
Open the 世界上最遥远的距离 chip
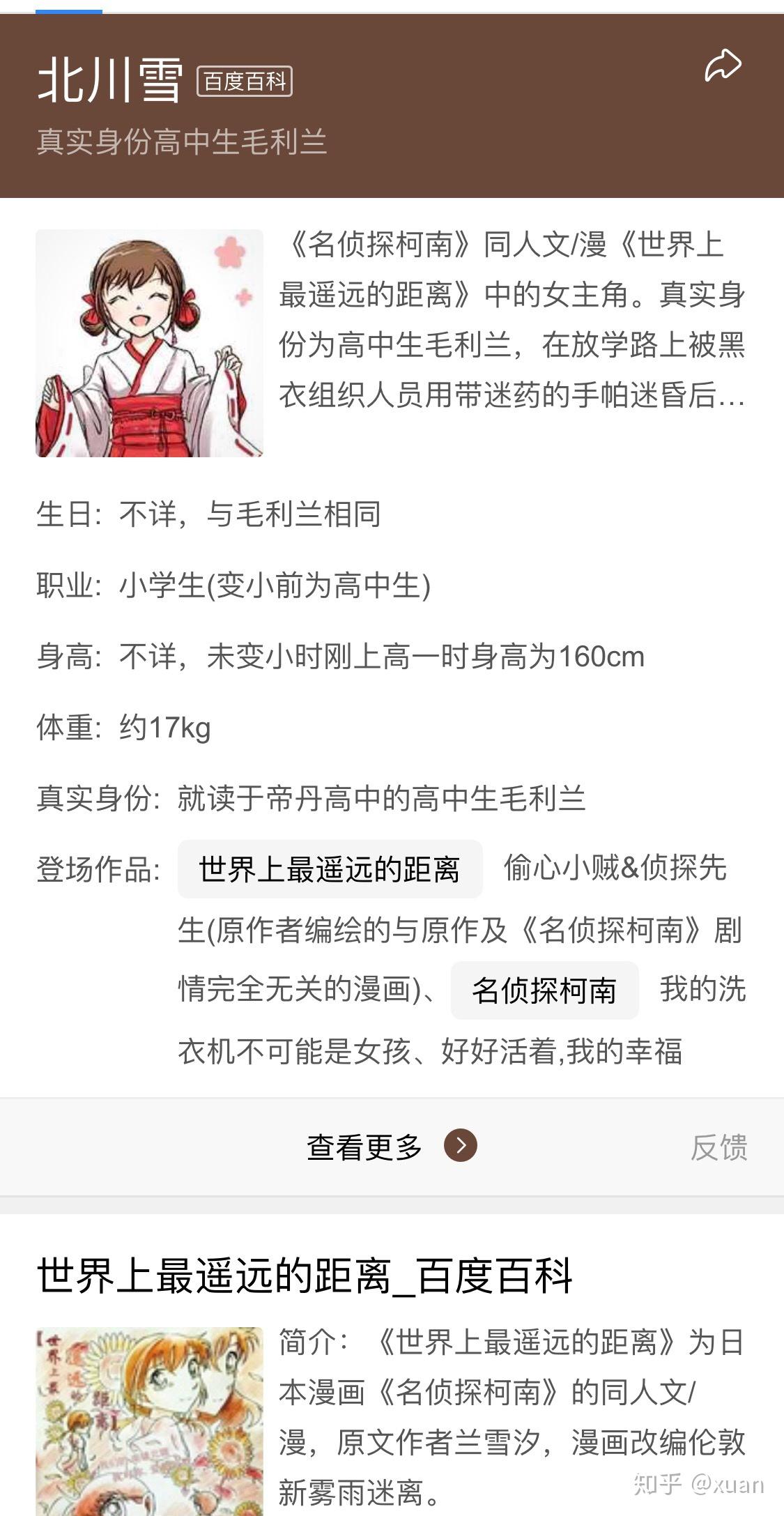[330, 869]
